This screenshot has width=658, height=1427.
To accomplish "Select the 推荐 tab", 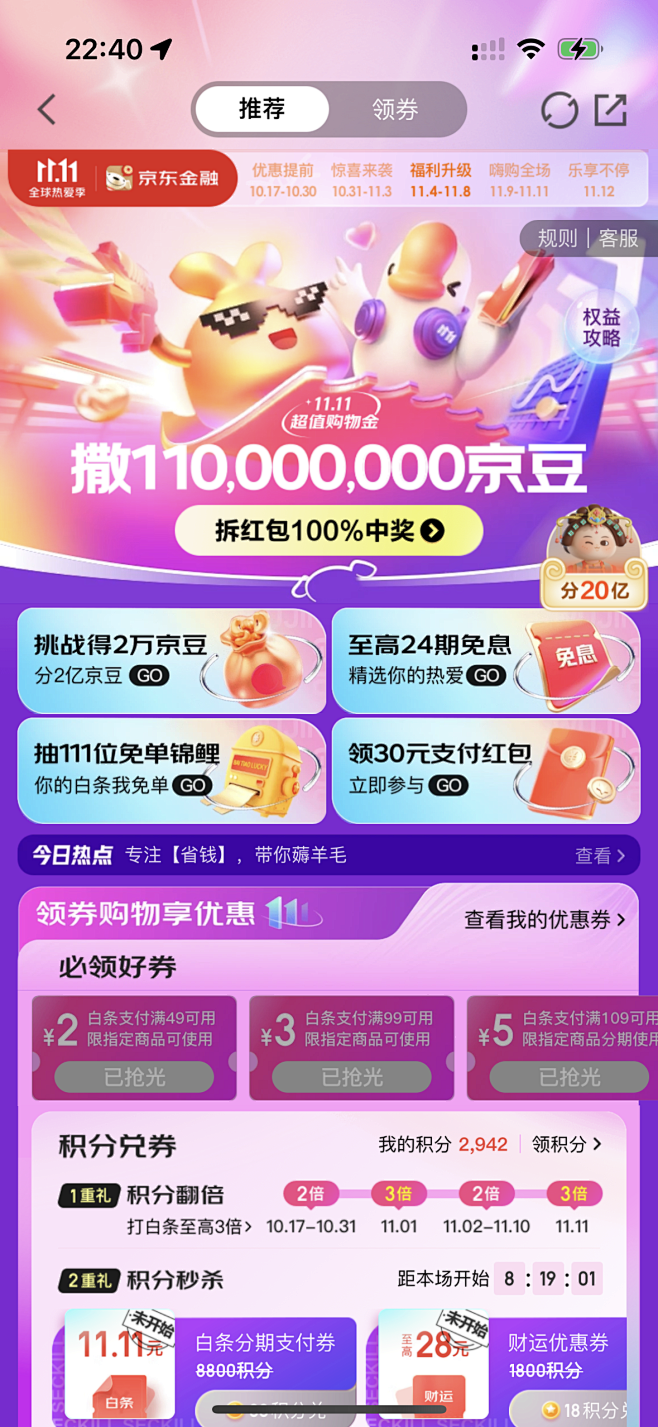I will (262, 110).
